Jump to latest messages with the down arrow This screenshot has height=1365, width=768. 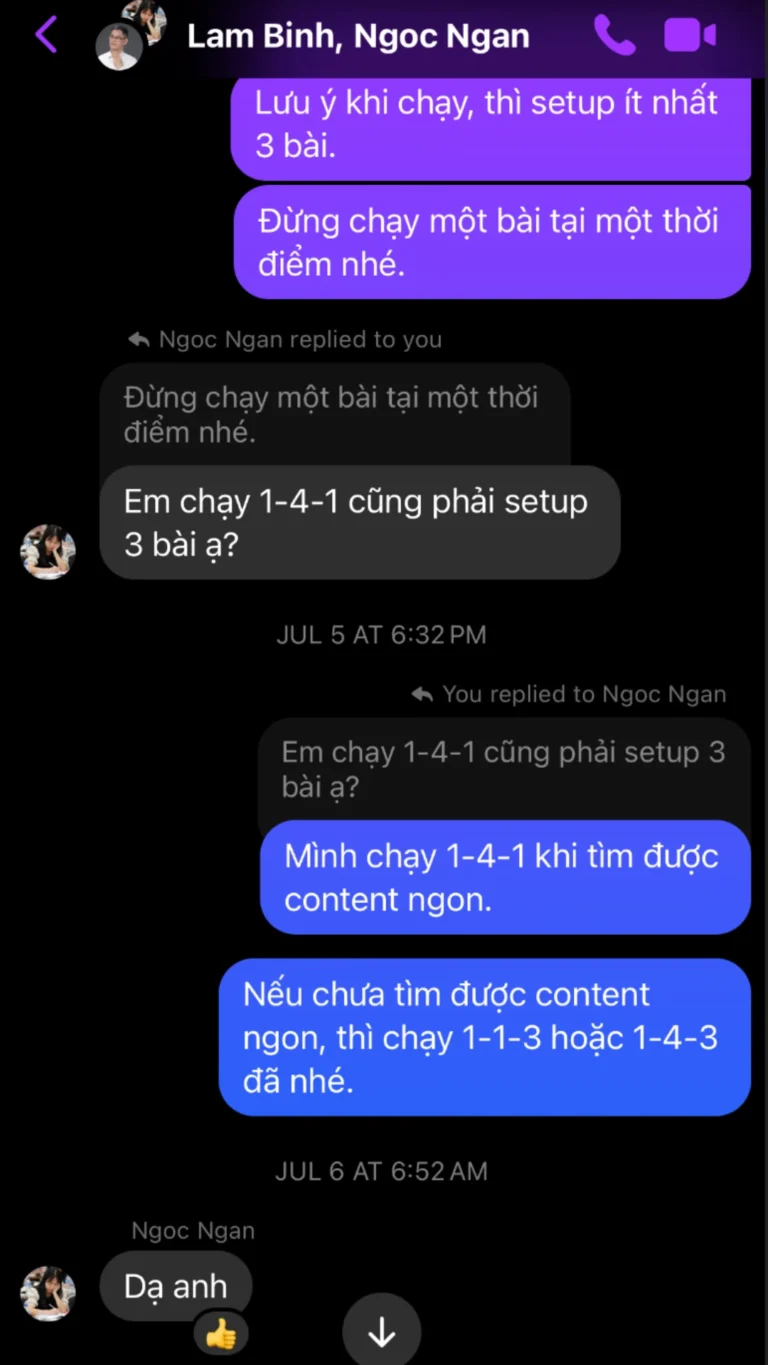(382, 1332)
